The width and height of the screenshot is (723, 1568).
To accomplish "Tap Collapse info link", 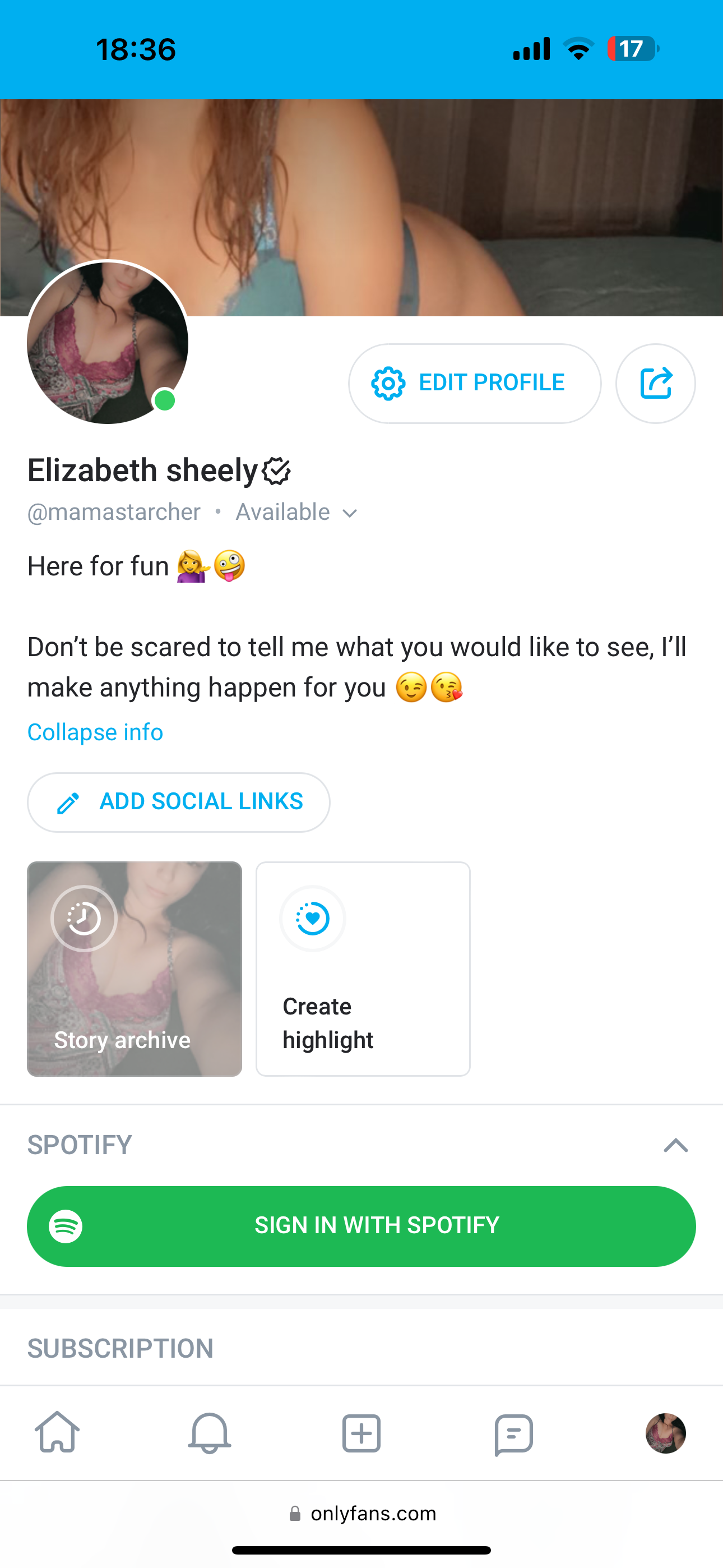I will [x=95, y=732].
